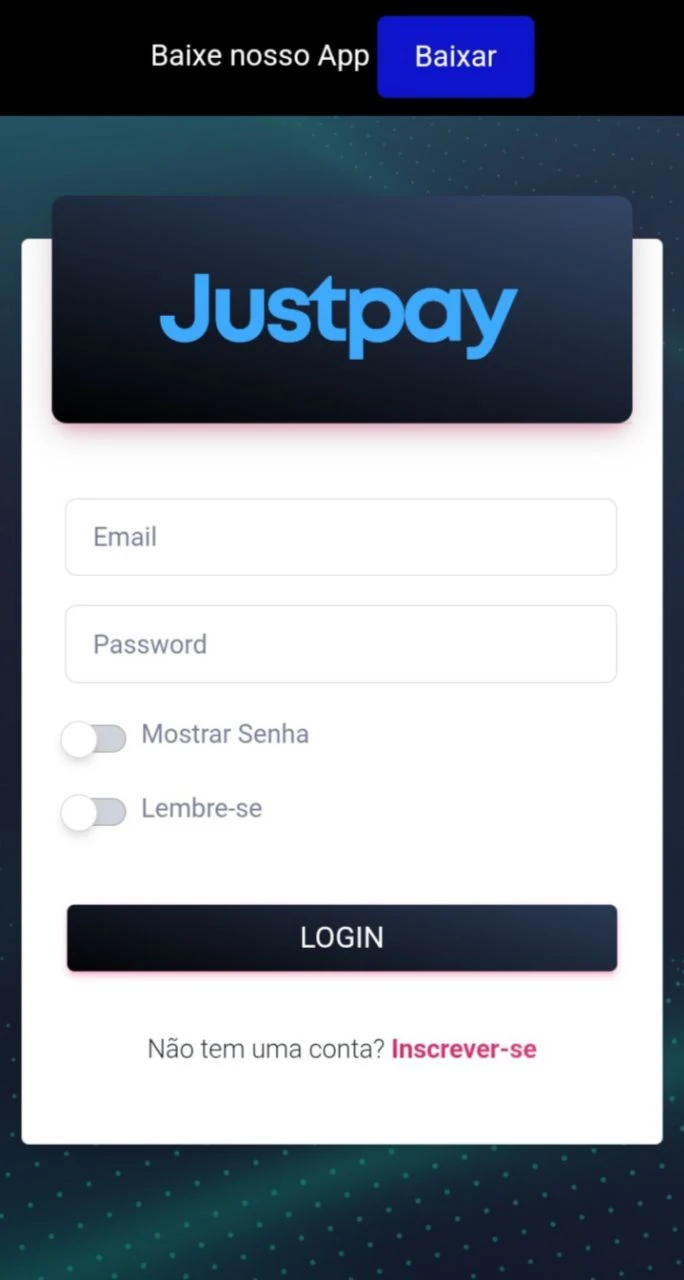Select the Password field
684x1280 pixels.
(x=341, y=644)
